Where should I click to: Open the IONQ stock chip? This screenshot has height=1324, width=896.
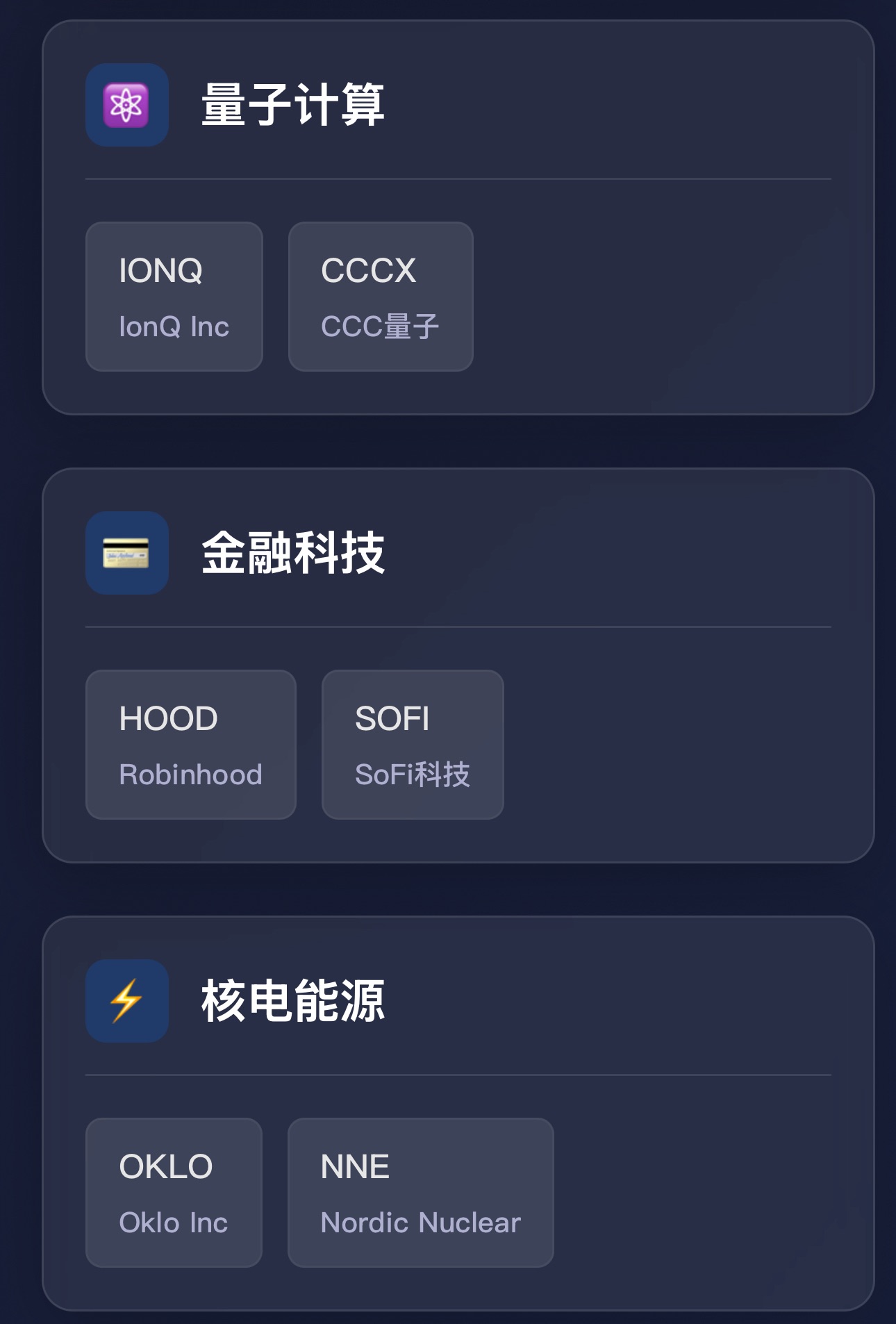(x=174, y=297)
